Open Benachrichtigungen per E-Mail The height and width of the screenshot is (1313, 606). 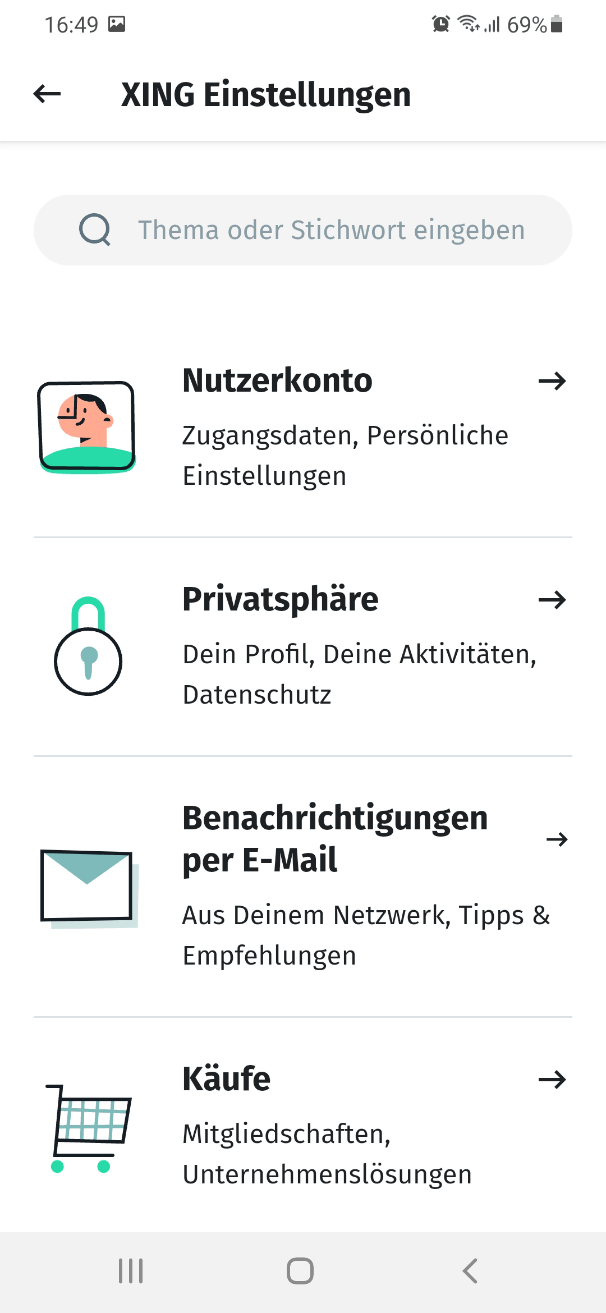pyautogui.click(x=303, y=886)
